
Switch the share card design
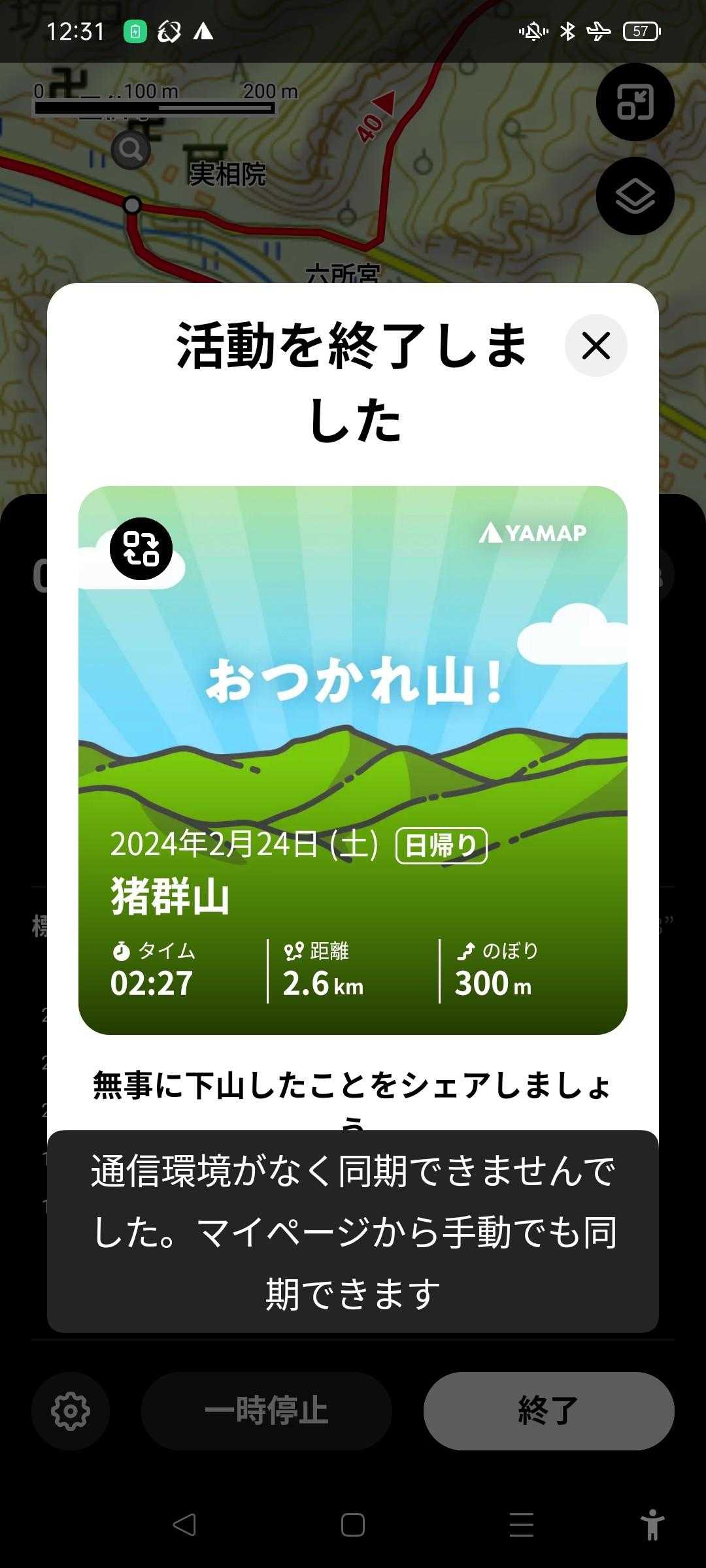[x=141, y=549]
